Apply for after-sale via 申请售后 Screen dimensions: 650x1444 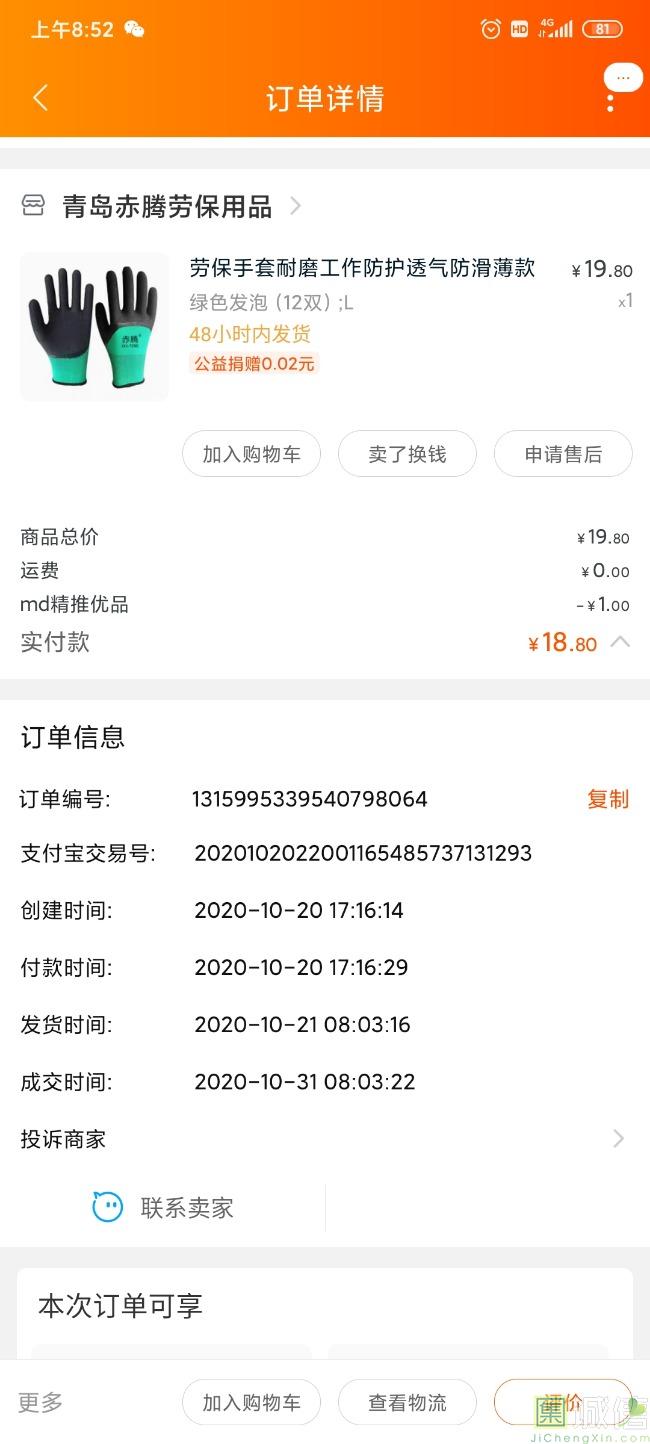(x=563, y=454)
